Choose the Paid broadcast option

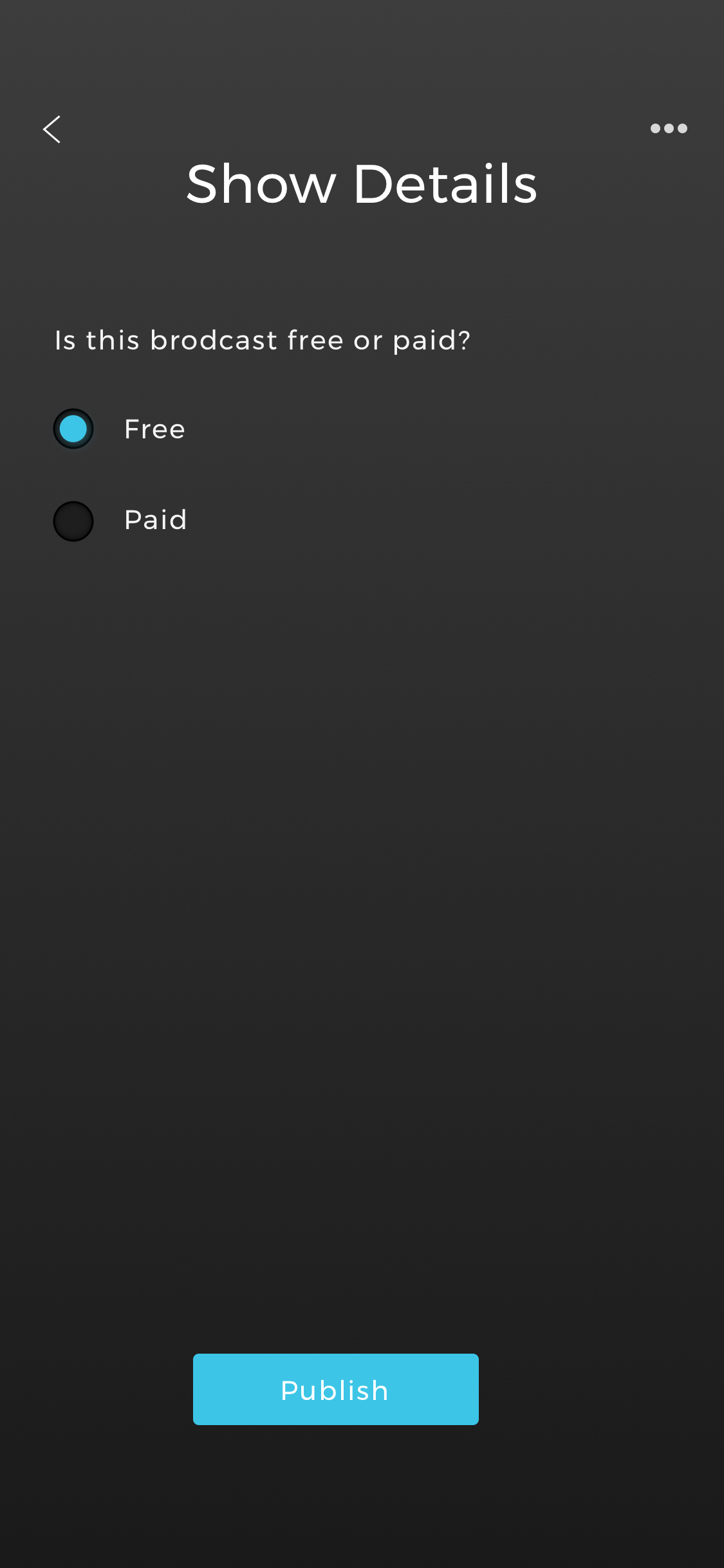tap(73, 521)
